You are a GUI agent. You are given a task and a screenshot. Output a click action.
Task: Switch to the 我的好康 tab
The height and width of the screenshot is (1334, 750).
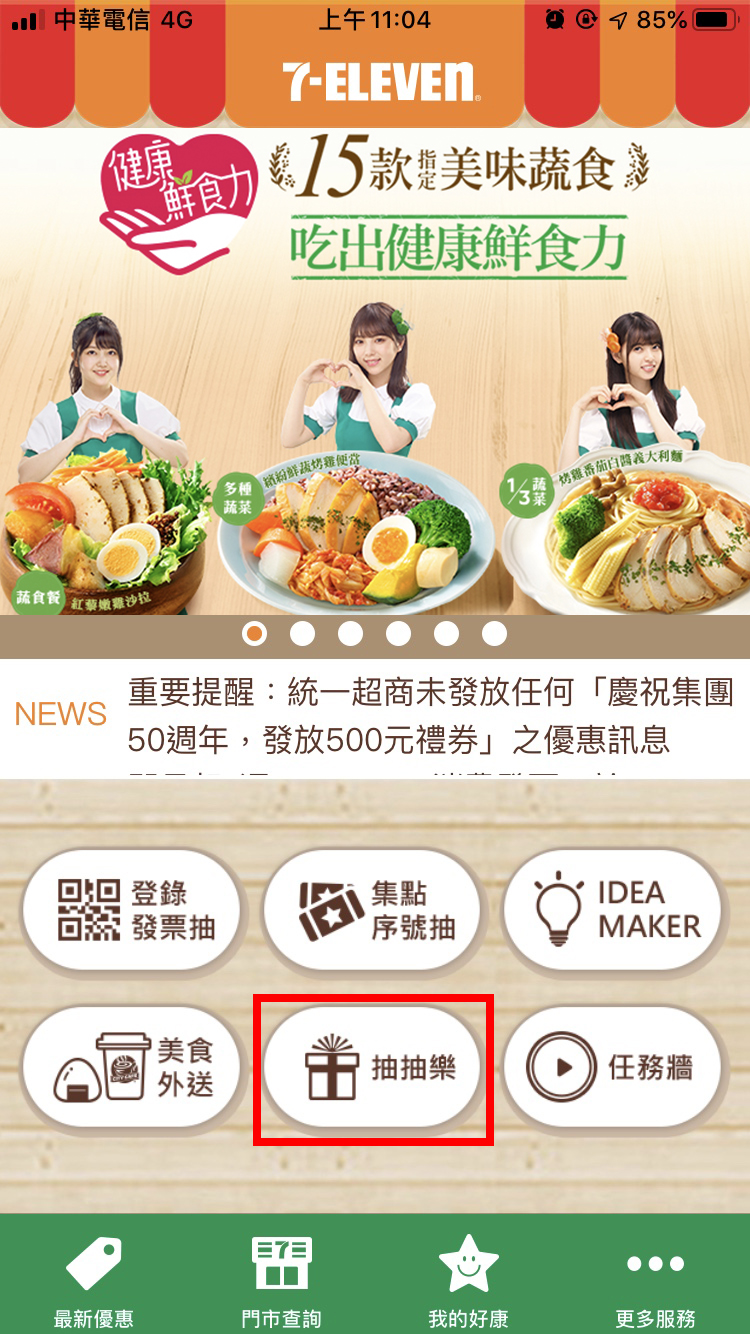tap(468, 1281)
